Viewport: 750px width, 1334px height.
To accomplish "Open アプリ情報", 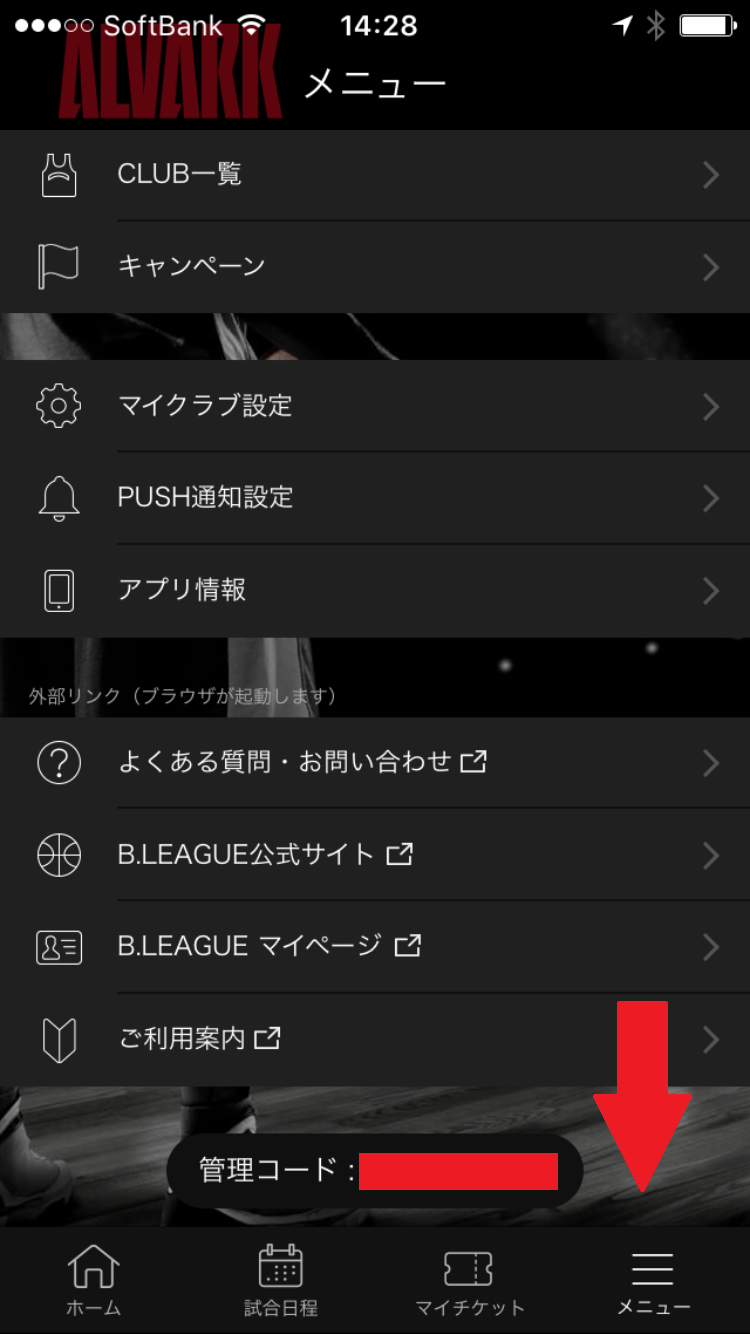I will 375,590.
